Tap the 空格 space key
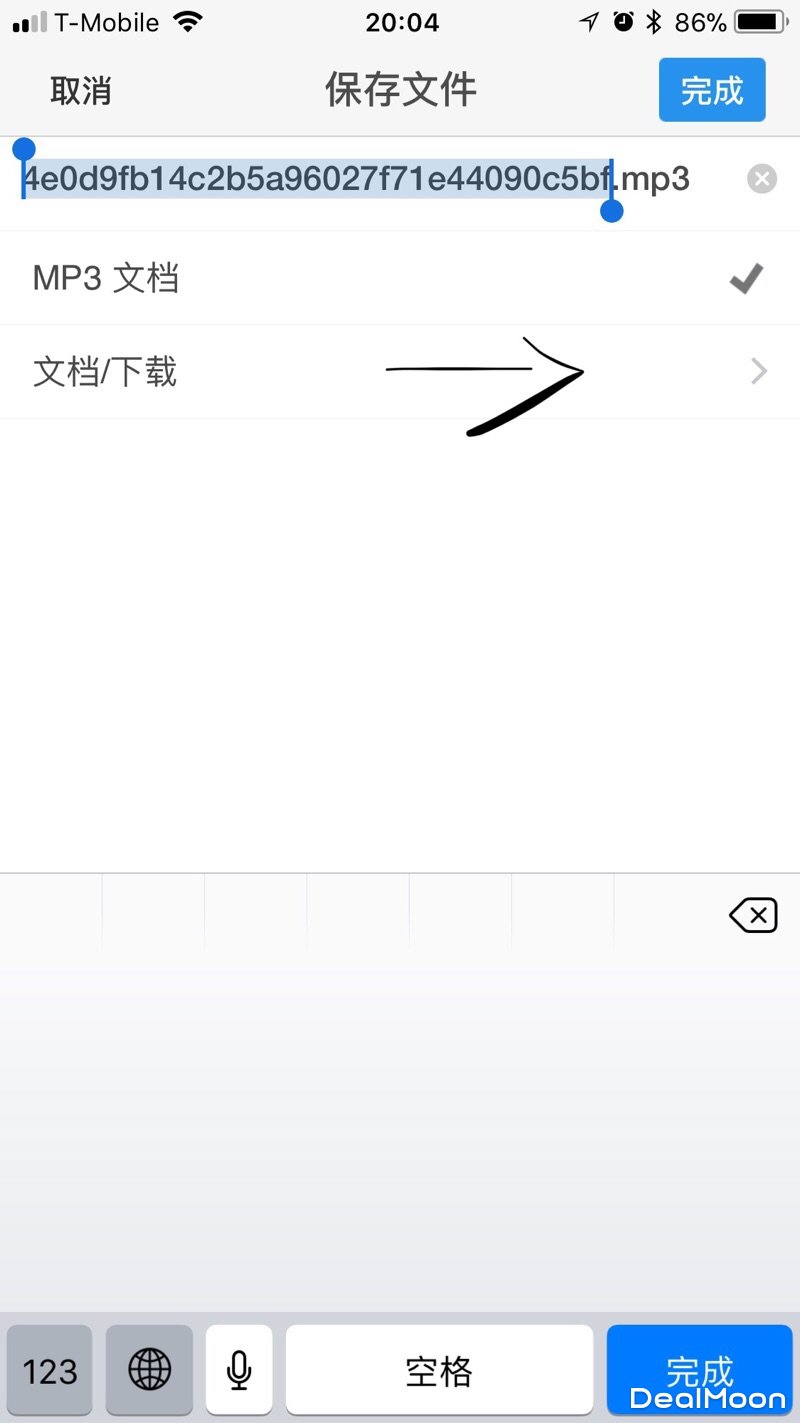The height and width of the screenshot is (1423, 800). [x=439, y=1370]
